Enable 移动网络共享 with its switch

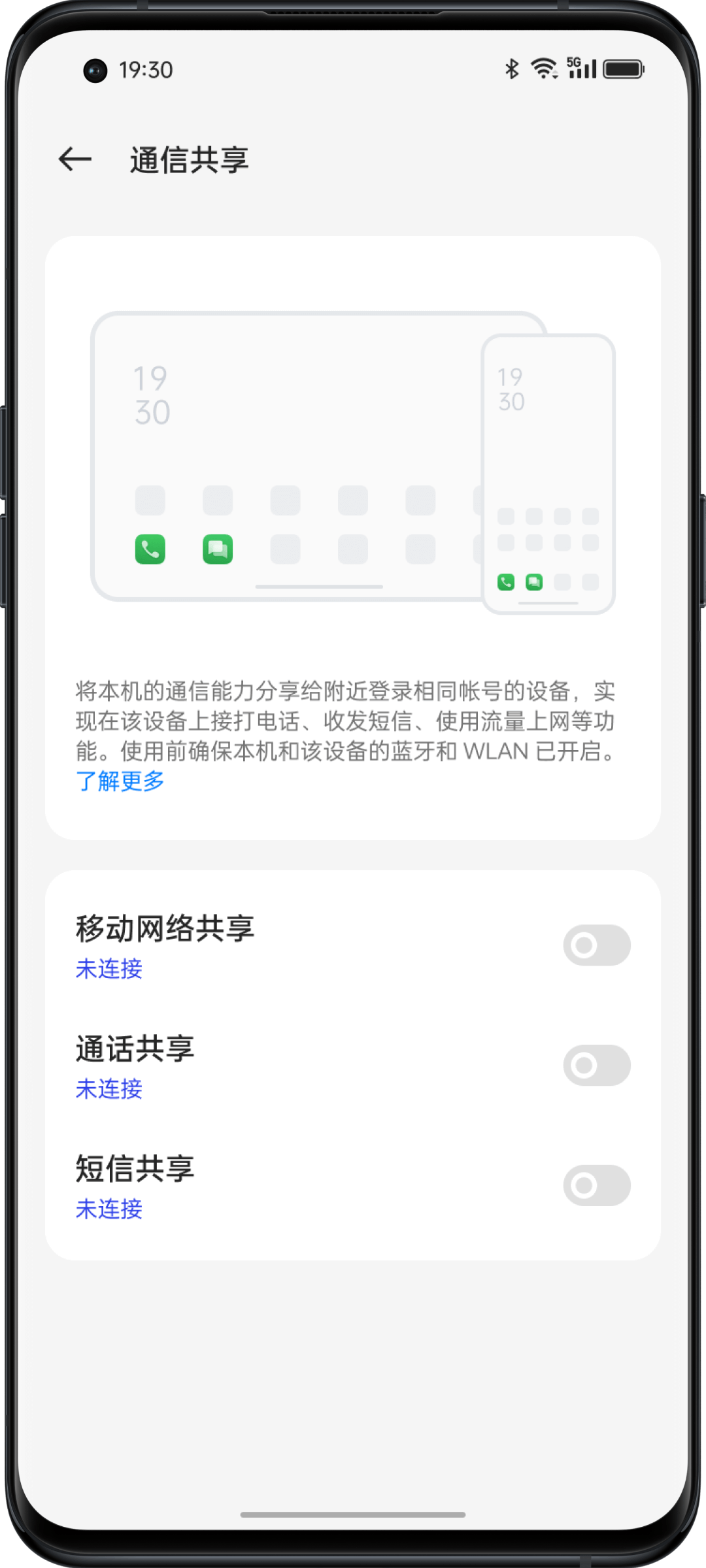point(596,945)
